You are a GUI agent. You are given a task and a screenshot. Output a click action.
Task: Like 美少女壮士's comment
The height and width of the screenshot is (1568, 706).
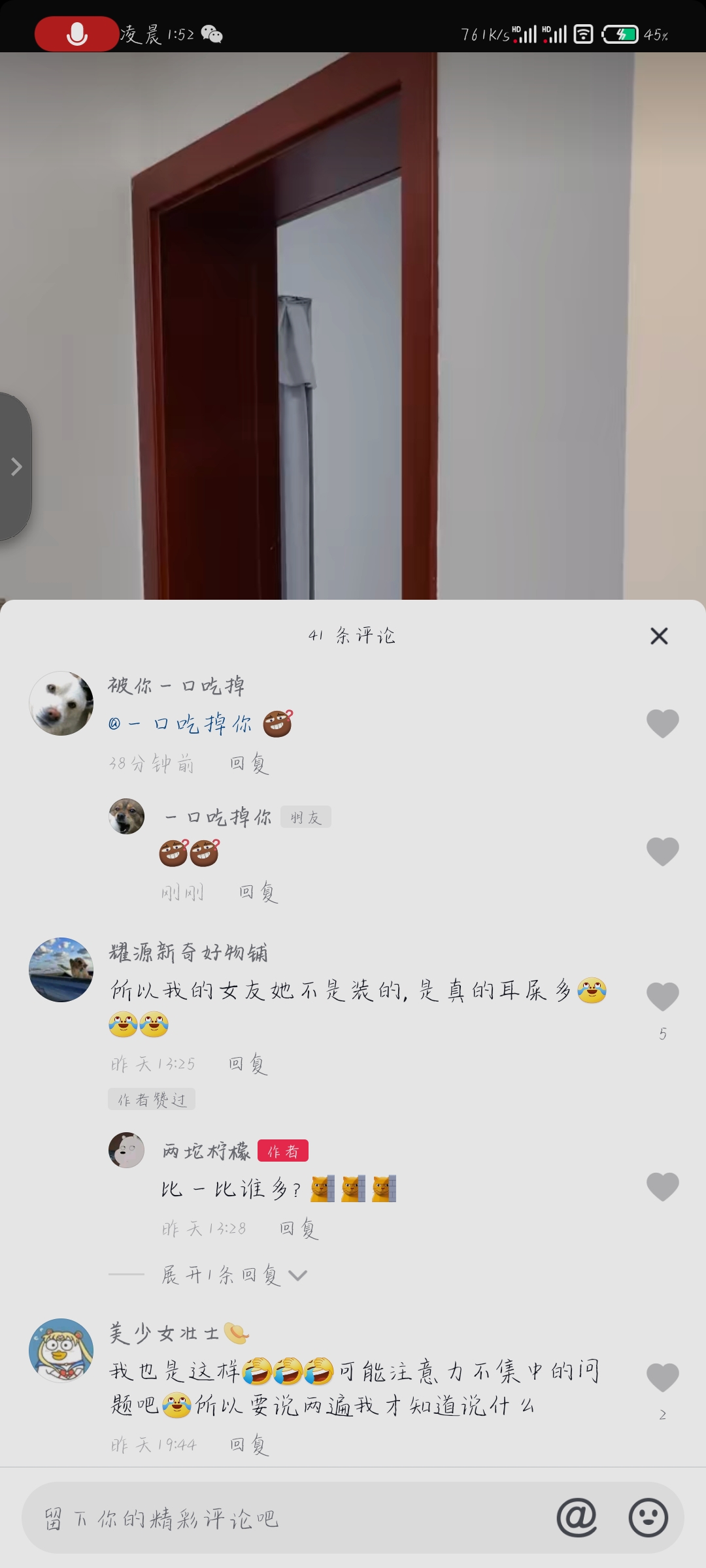(x=663, y=1377)
